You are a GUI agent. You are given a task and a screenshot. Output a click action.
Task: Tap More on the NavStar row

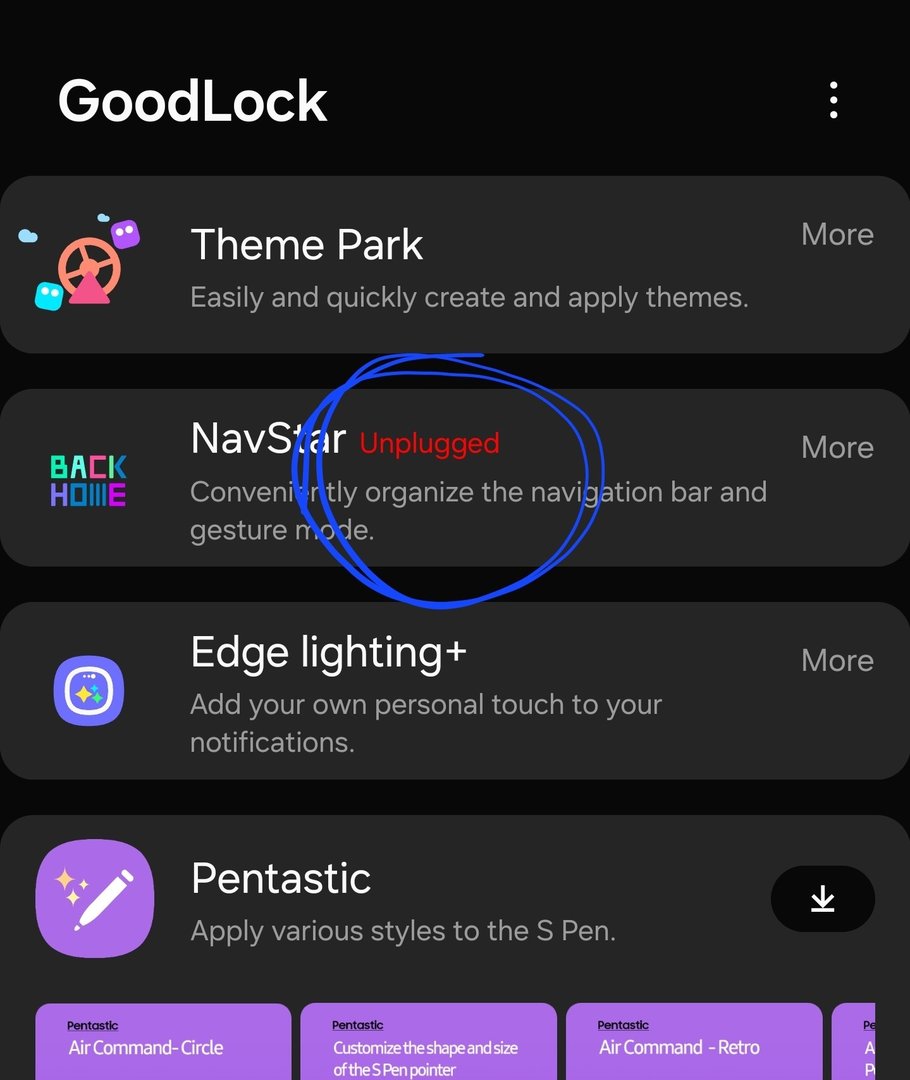tap(837, 447)
